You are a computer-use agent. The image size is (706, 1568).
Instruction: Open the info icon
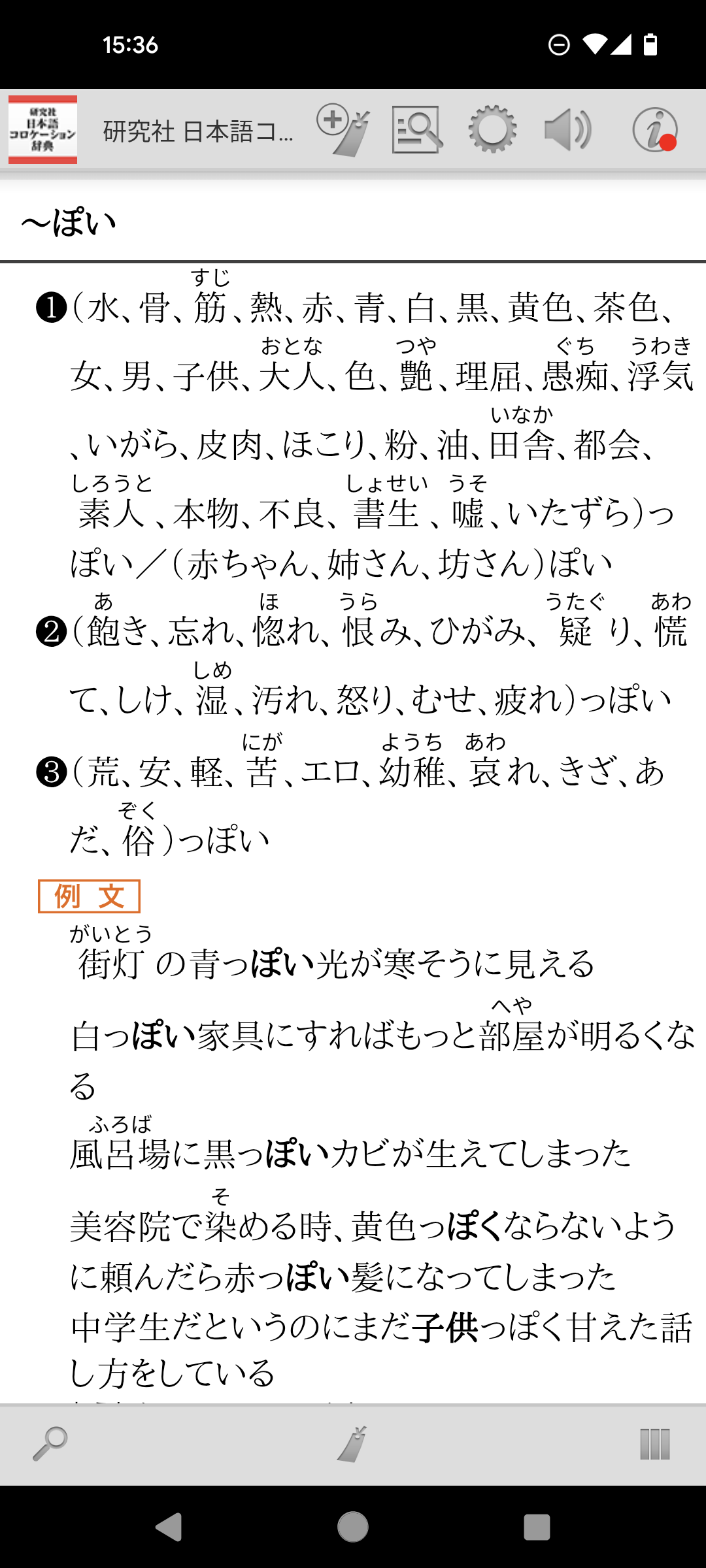tap(654, 129)
